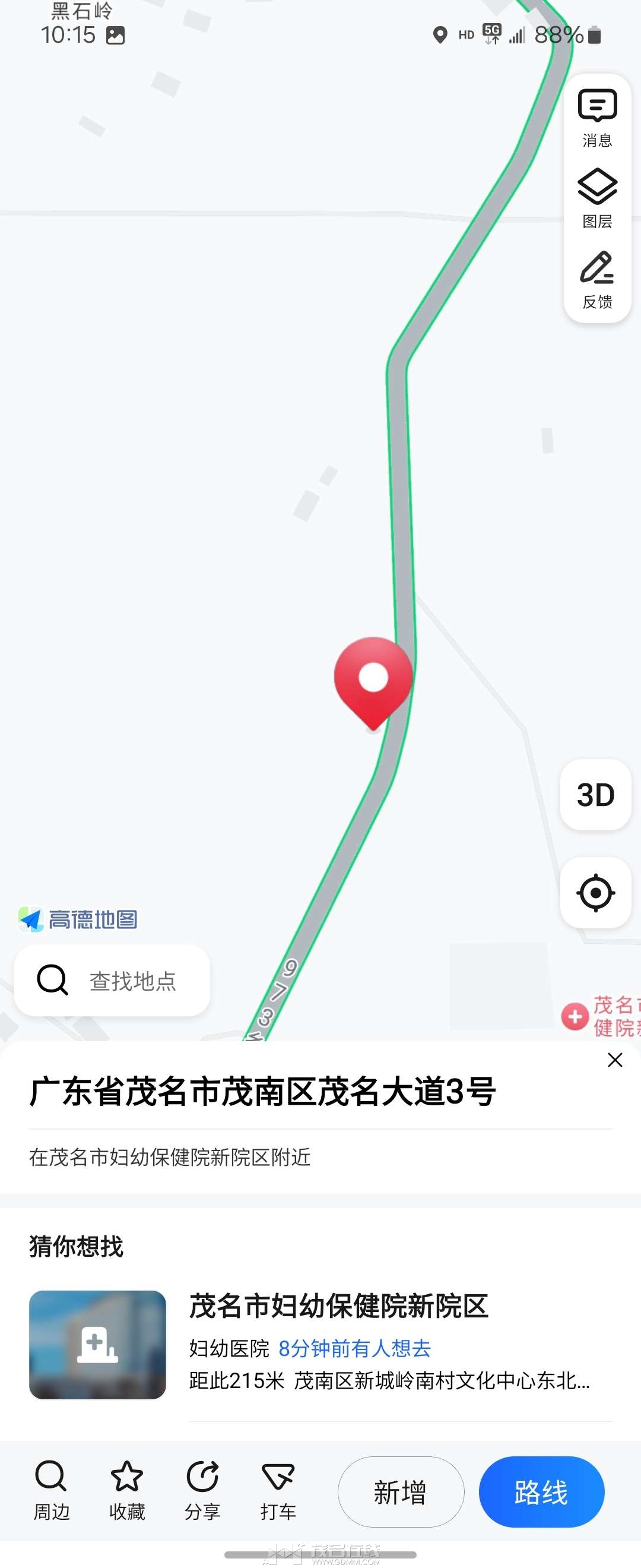Viewport: 641px width, 1568px height.
Task: Share this location via 分享
Action: 202,1490
